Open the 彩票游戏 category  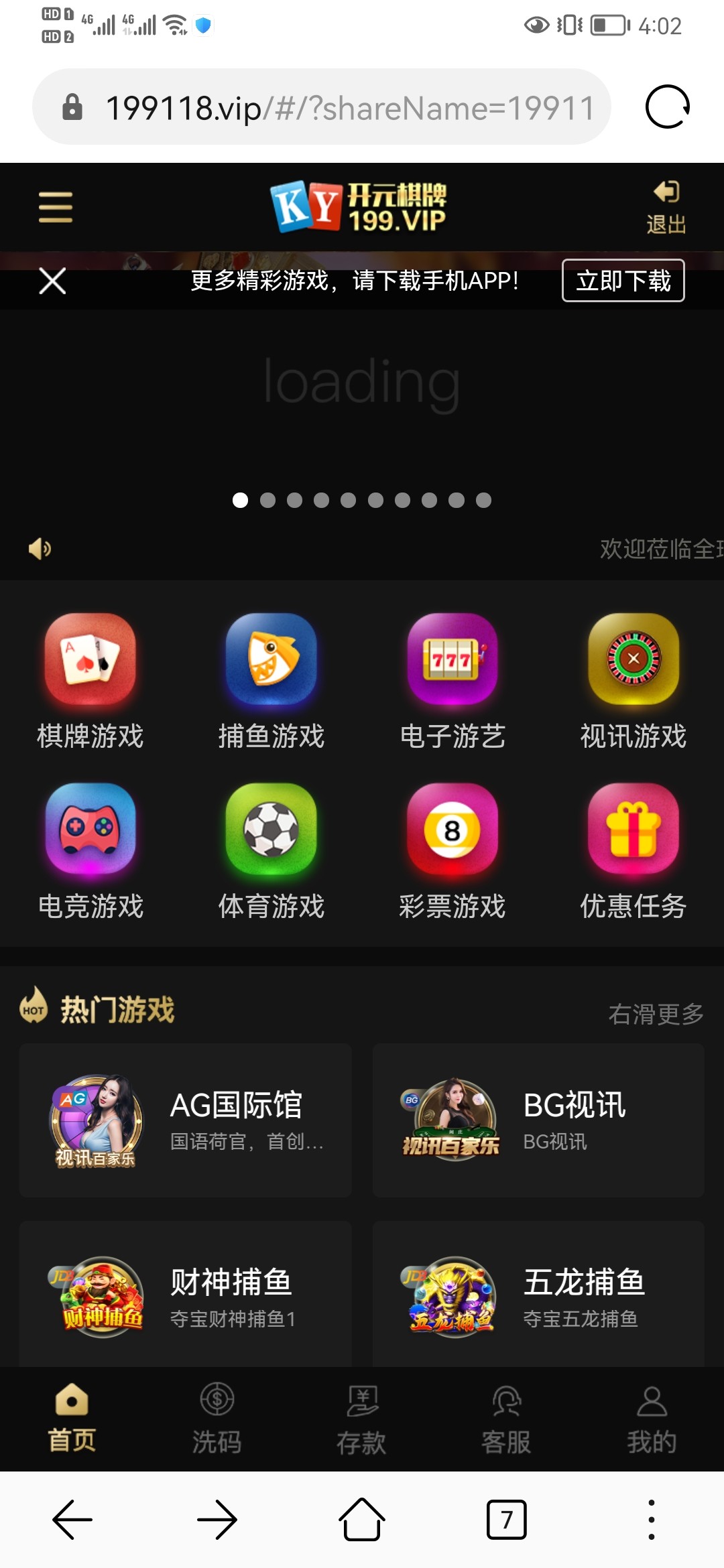click(x=452, y=850)
